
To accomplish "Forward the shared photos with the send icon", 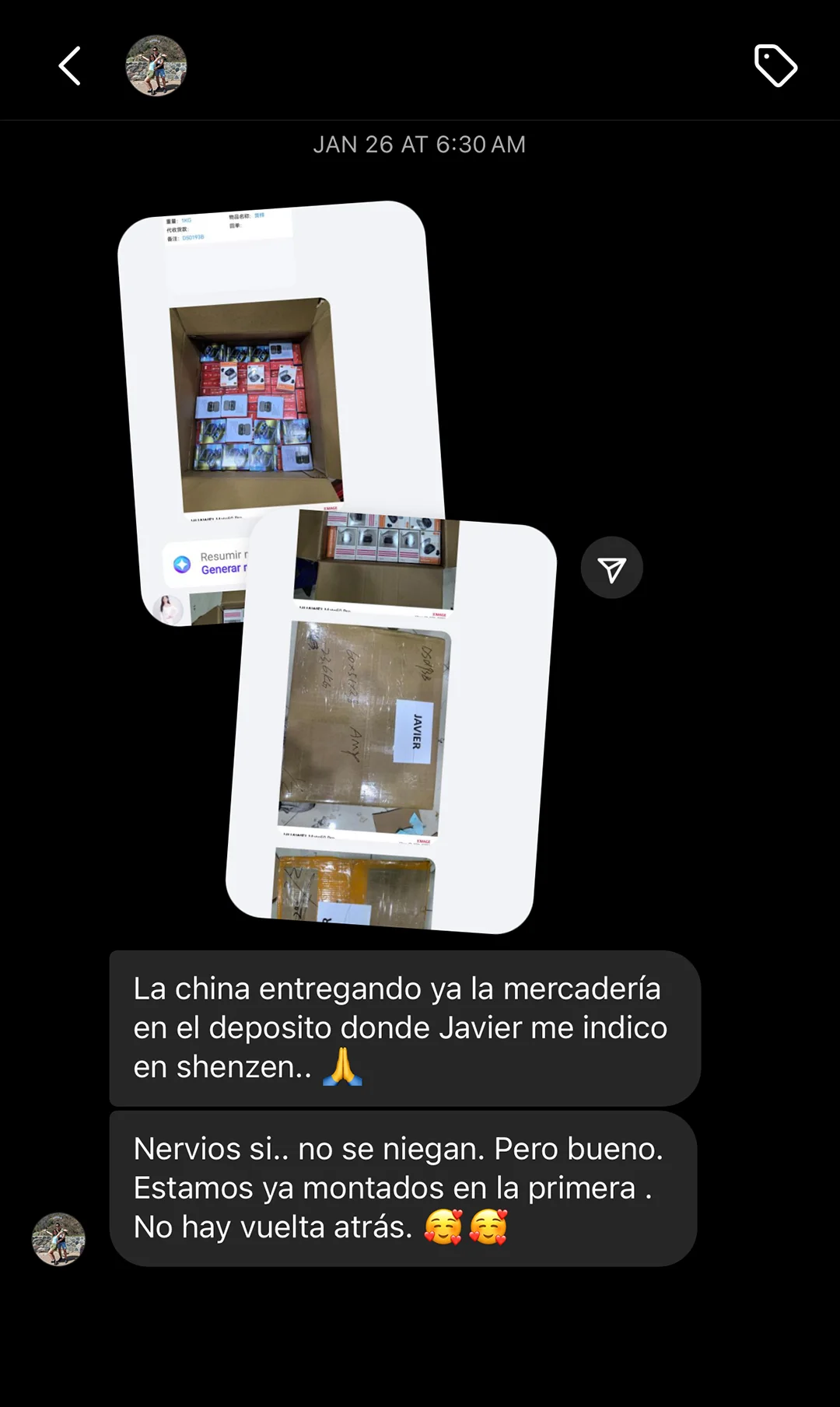I will click(611, 568).
